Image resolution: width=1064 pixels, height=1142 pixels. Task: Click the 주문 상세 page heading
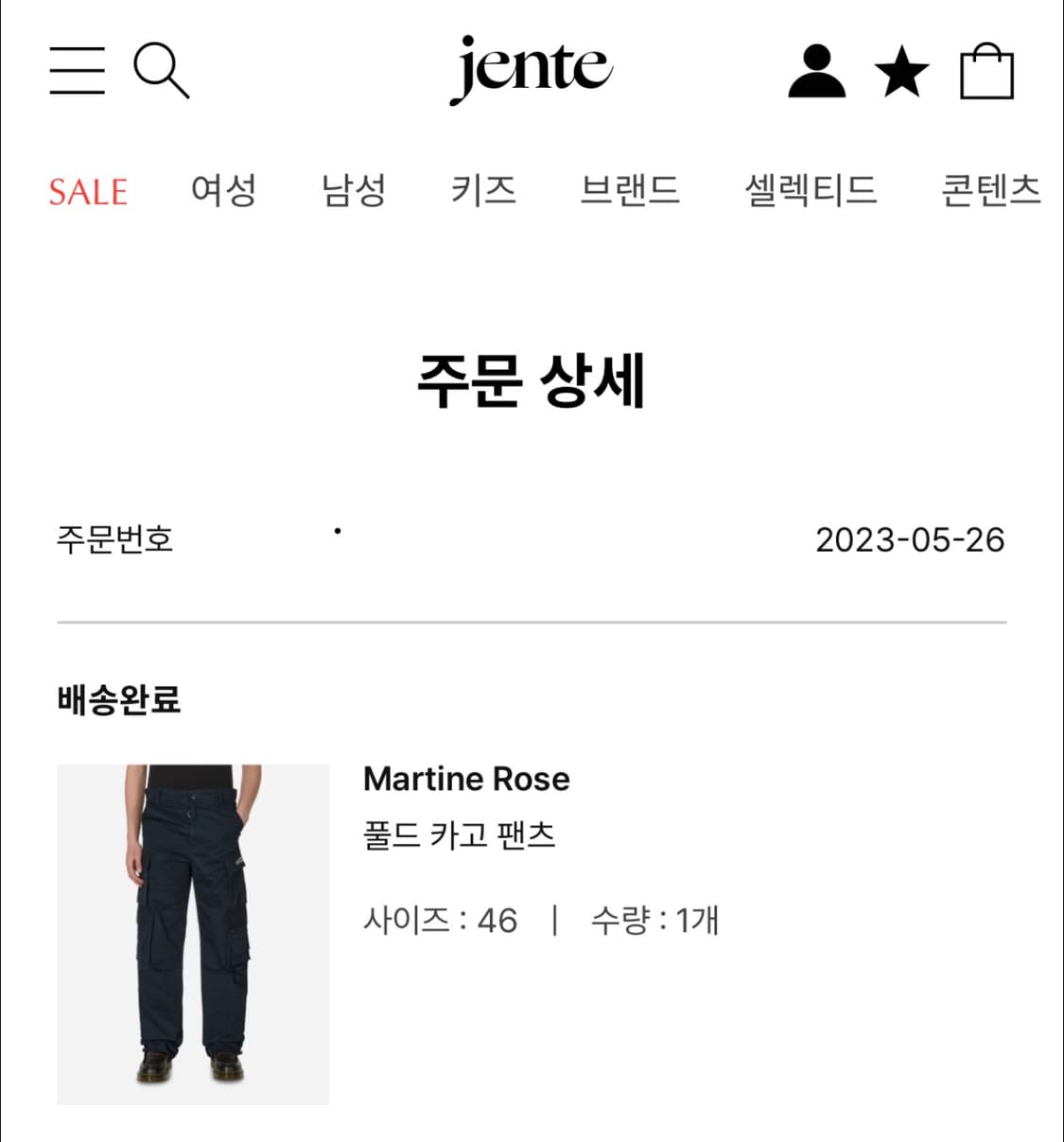click(532, 378)
